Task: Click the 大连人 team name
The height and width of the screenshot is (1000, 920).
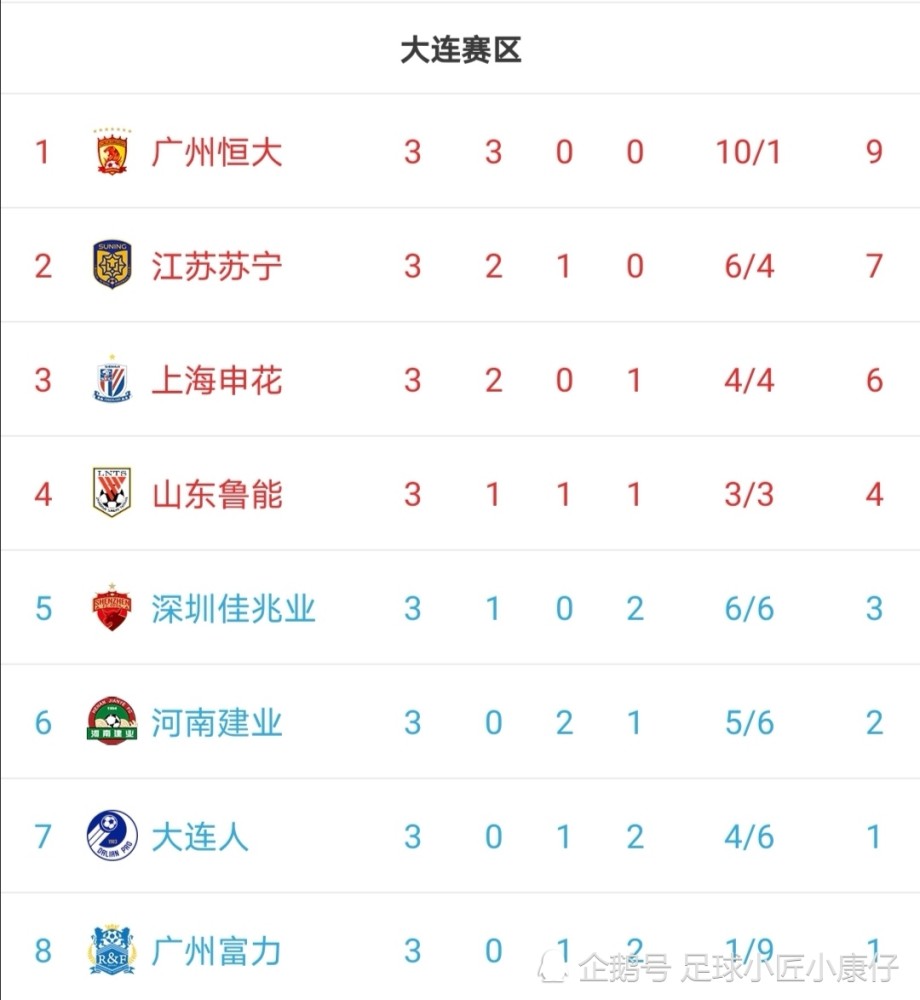Action: tap(198, 836)
